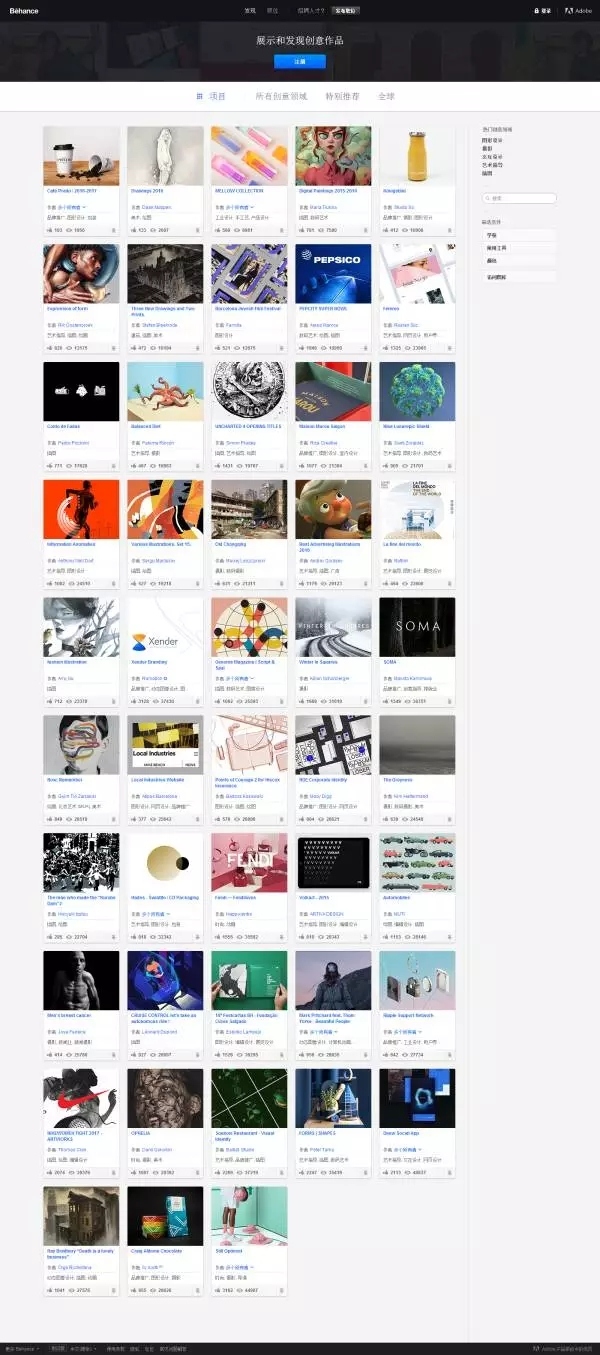Open the 发现 discover nav item
The height and width of the screenshot is (1355, 600).
249,10
